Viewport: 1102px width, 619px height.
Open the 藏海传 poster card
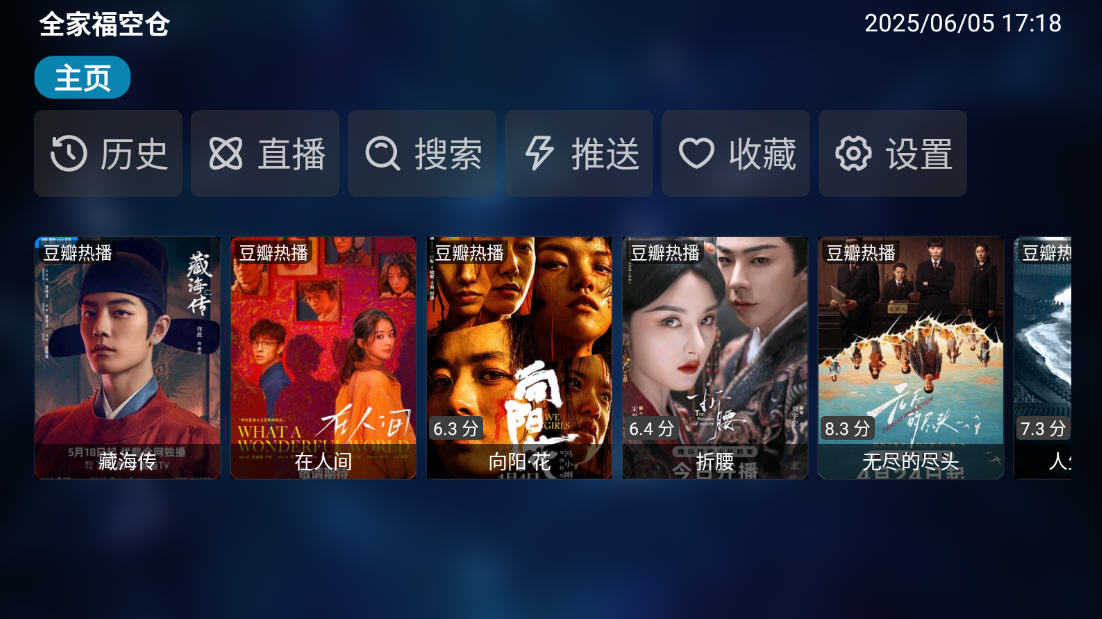click(127, 358)
